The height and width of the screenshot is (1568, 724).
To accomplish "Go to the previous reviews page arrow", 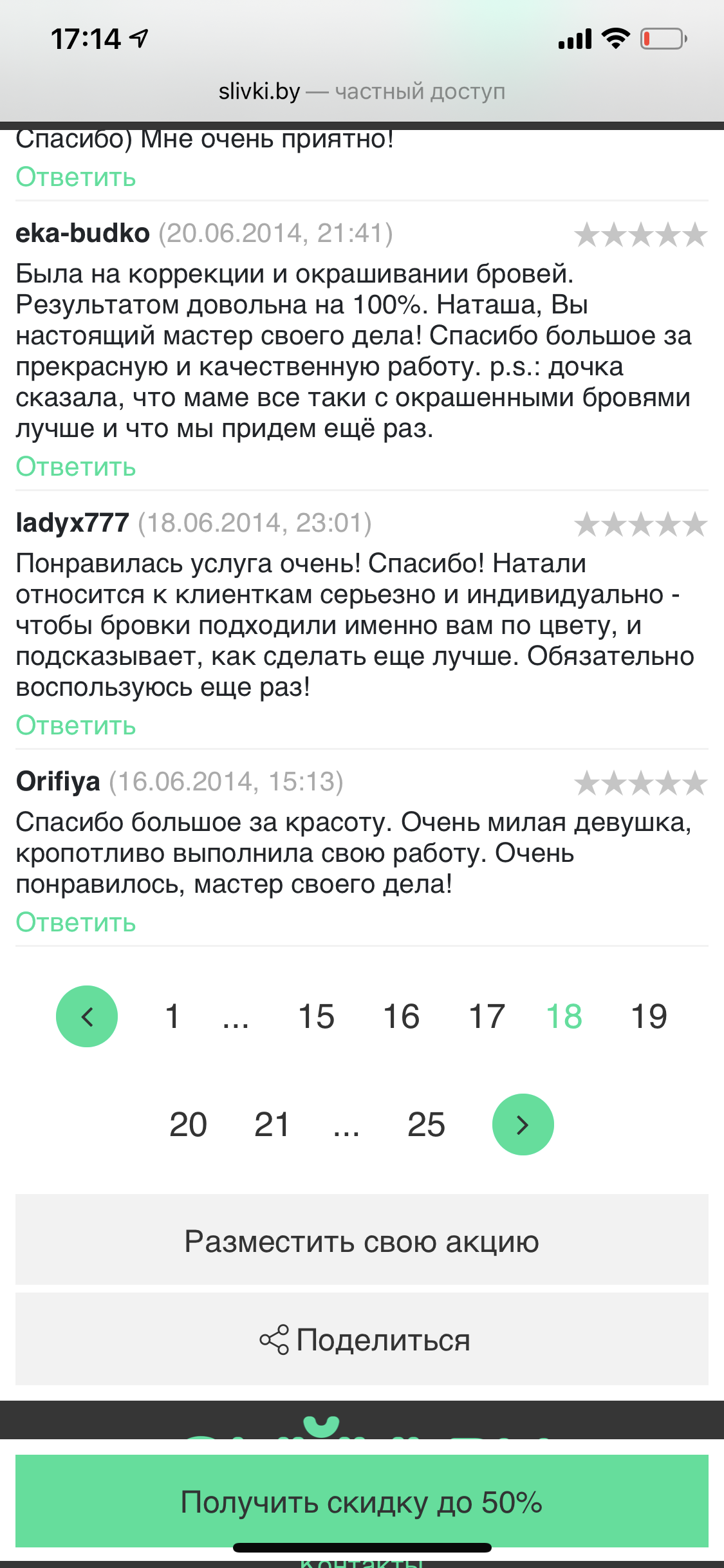I will (x=87, y=1016).
